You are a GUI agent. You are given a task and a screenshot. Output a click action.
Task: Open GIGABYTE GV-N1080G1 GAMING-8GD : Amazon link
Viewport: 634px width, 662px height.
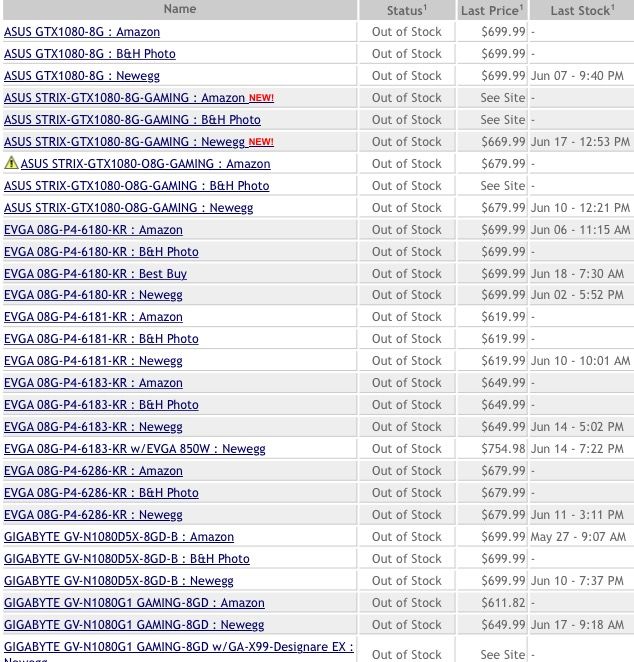(x=135, y=603)
